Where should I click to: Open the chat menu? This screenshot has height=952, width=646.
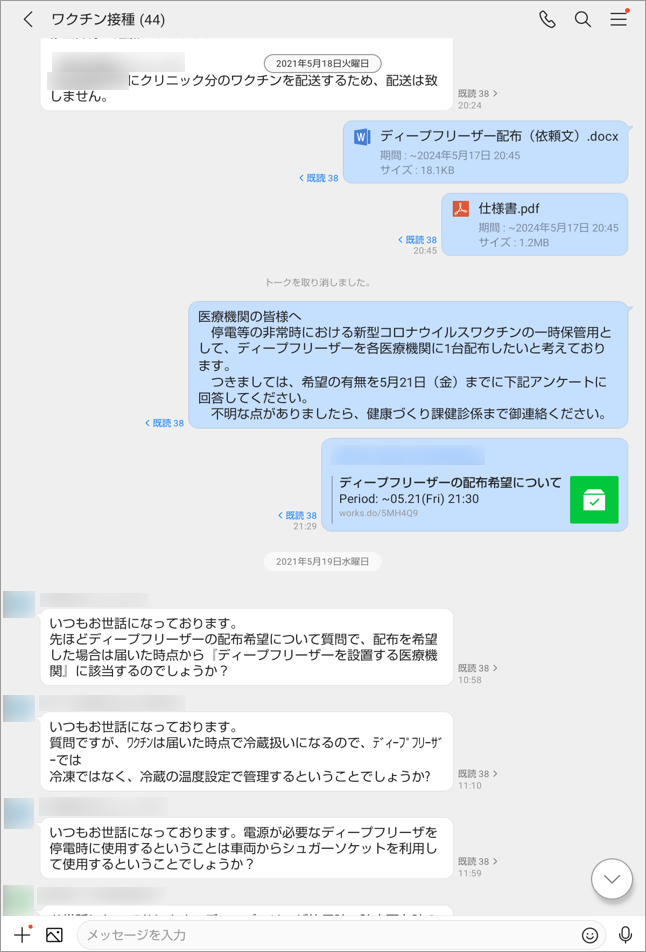tap(619, 19)
